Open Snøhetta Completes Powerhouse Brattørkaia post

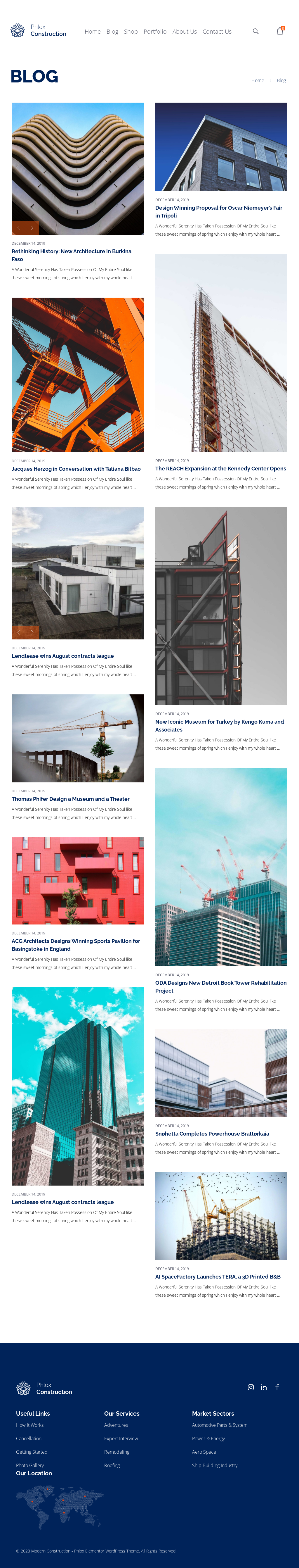211,1134
